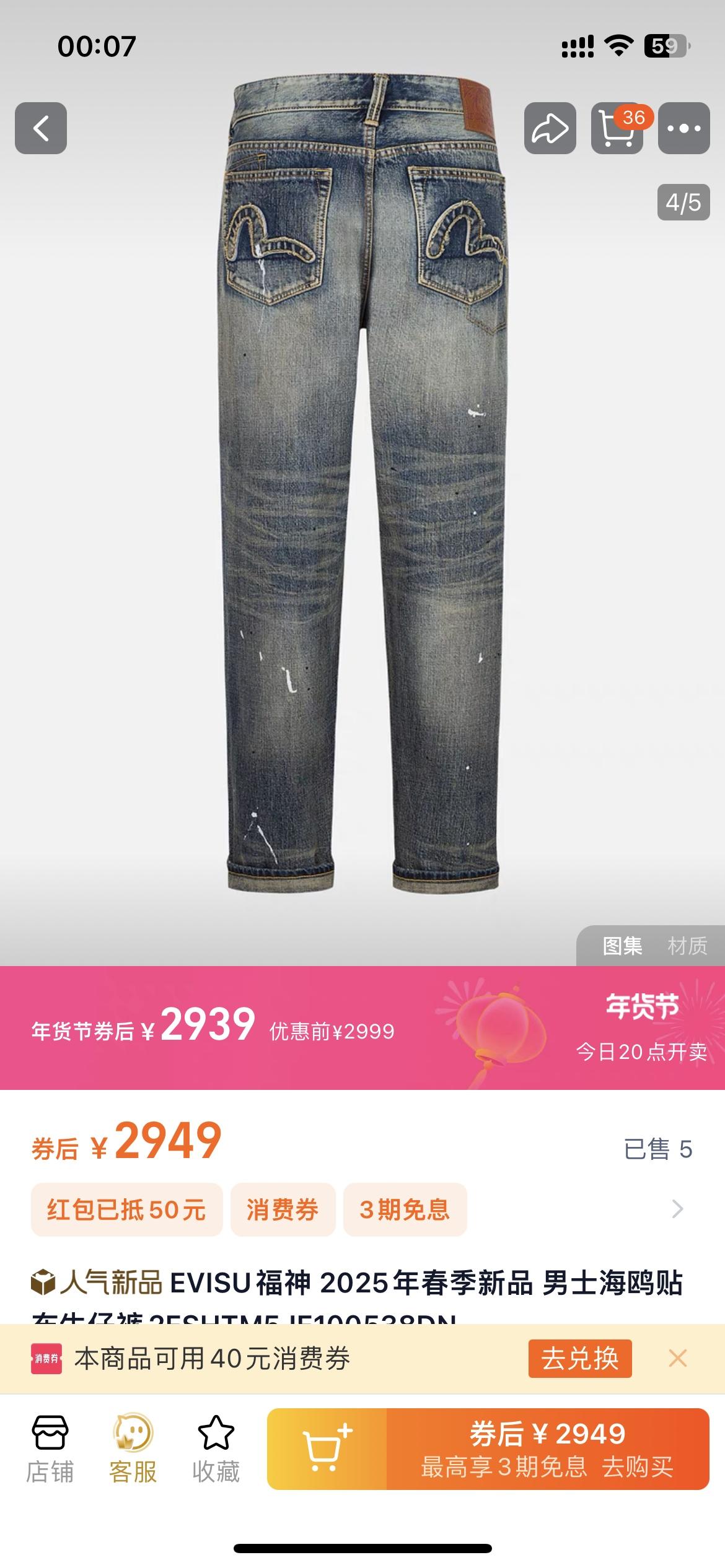Viewport: 725px width, 1568px height.
Task: Dismiss the 40元消费券 banner
Action: tap(678, 1358)
